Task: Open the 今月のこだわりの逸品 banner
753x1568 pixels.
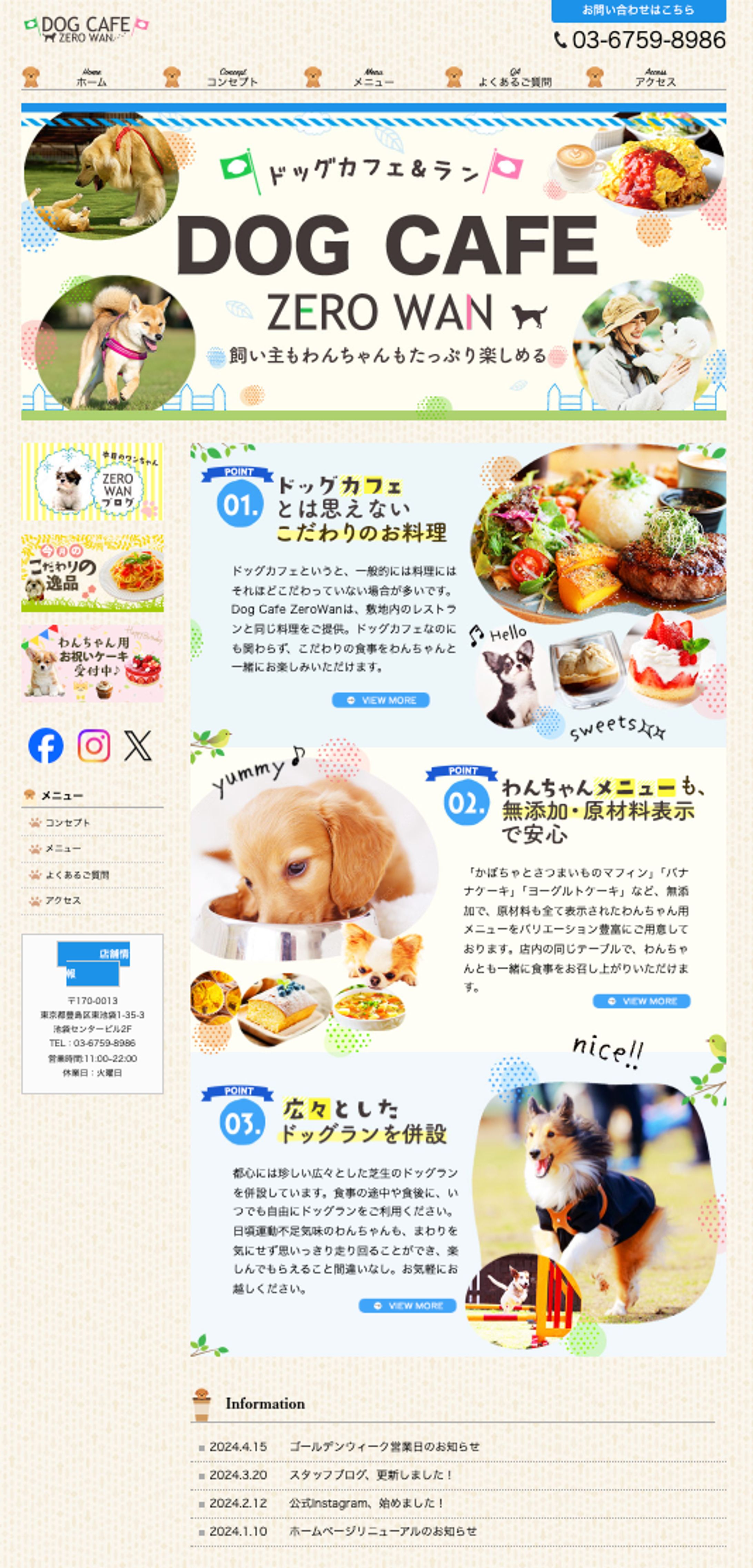Action: 92,573
